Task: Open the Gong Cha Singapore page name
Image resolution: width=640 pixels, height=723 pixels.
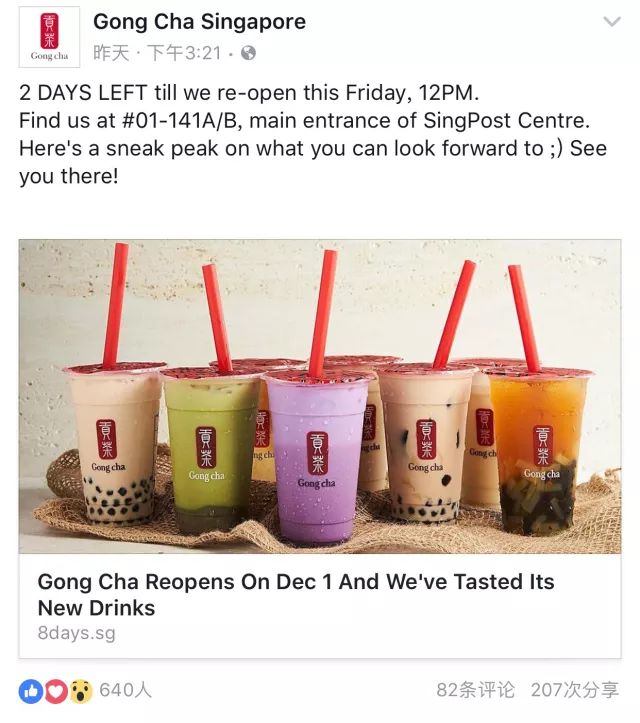Action: point(199,21)
